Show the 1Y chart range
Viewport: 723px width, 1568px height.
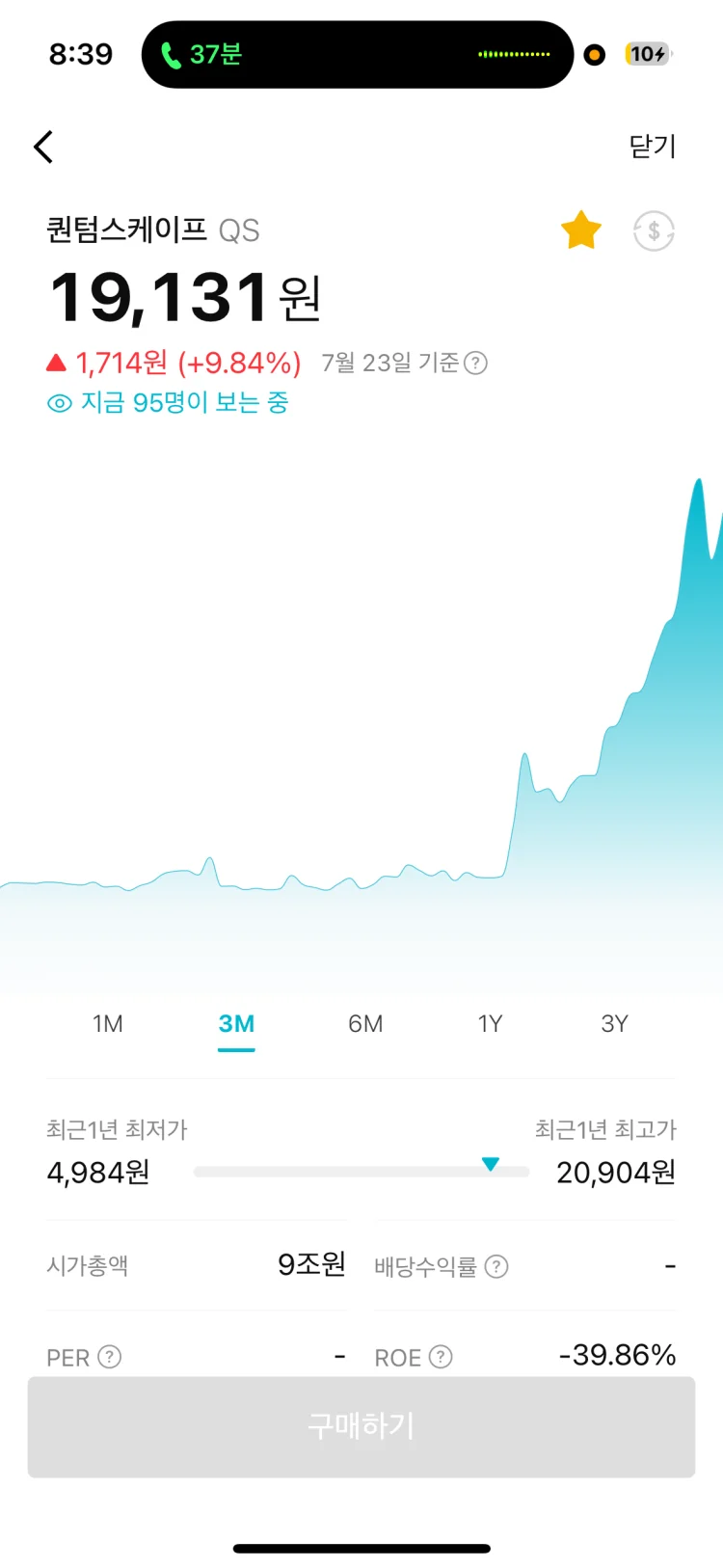[490, 1024]
